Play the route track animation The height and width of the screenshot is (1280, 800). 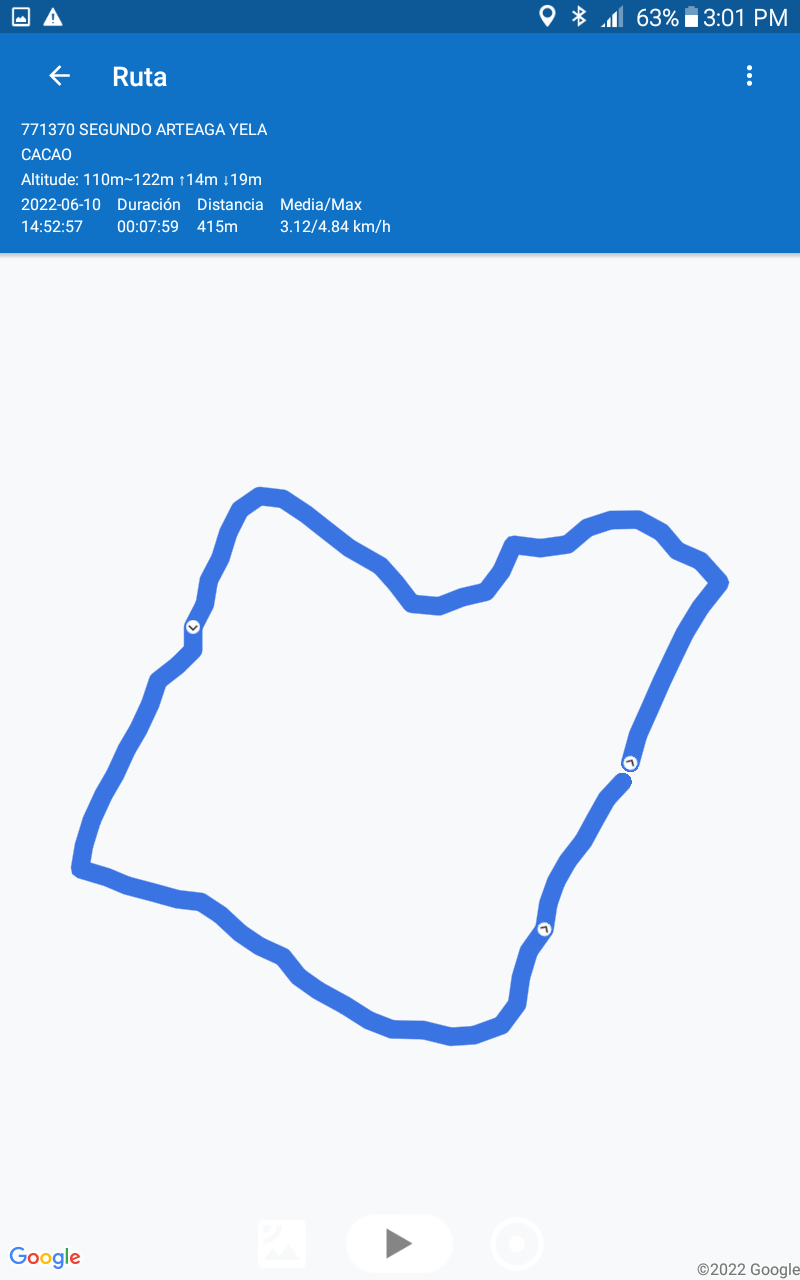(399, 1243)
